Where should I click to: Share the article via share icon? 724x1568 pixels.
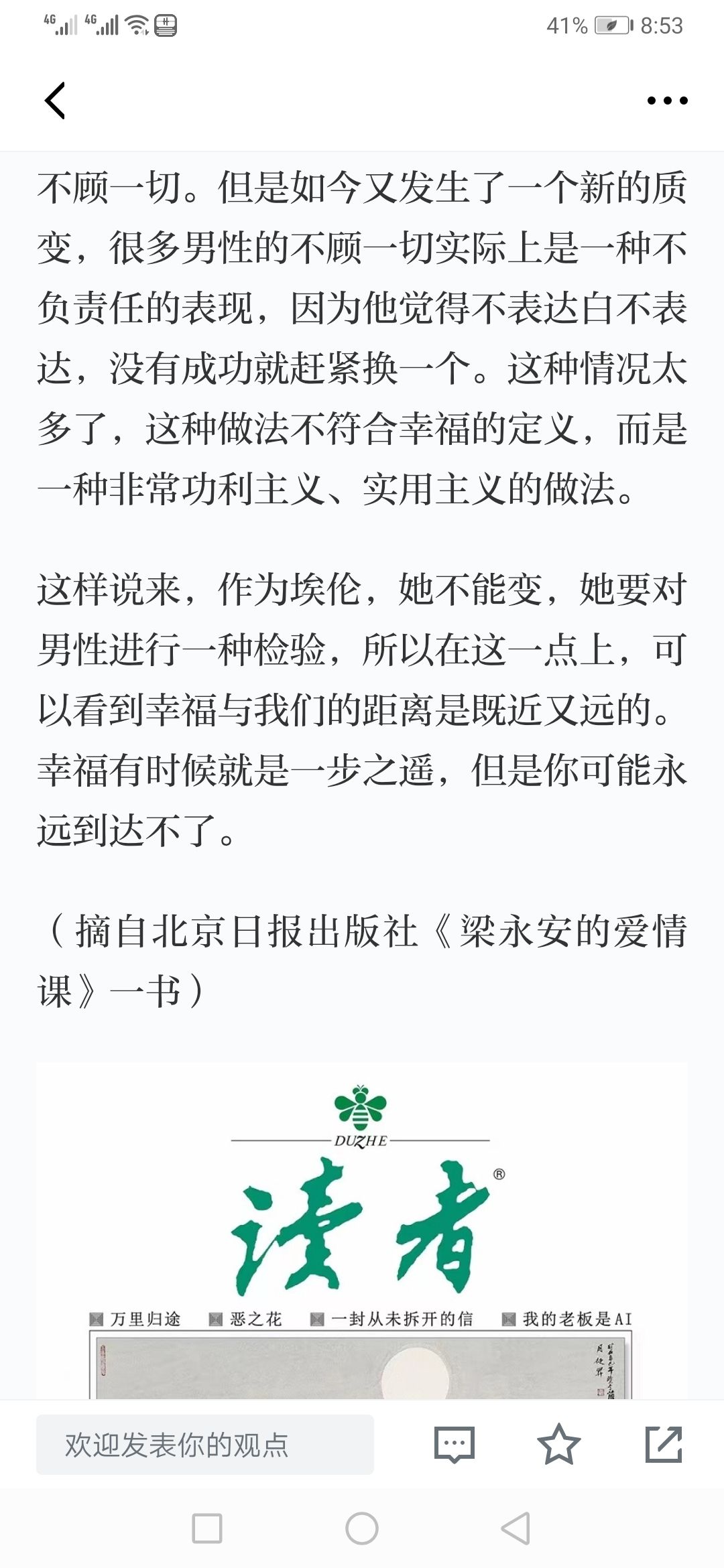point(663,1445)
